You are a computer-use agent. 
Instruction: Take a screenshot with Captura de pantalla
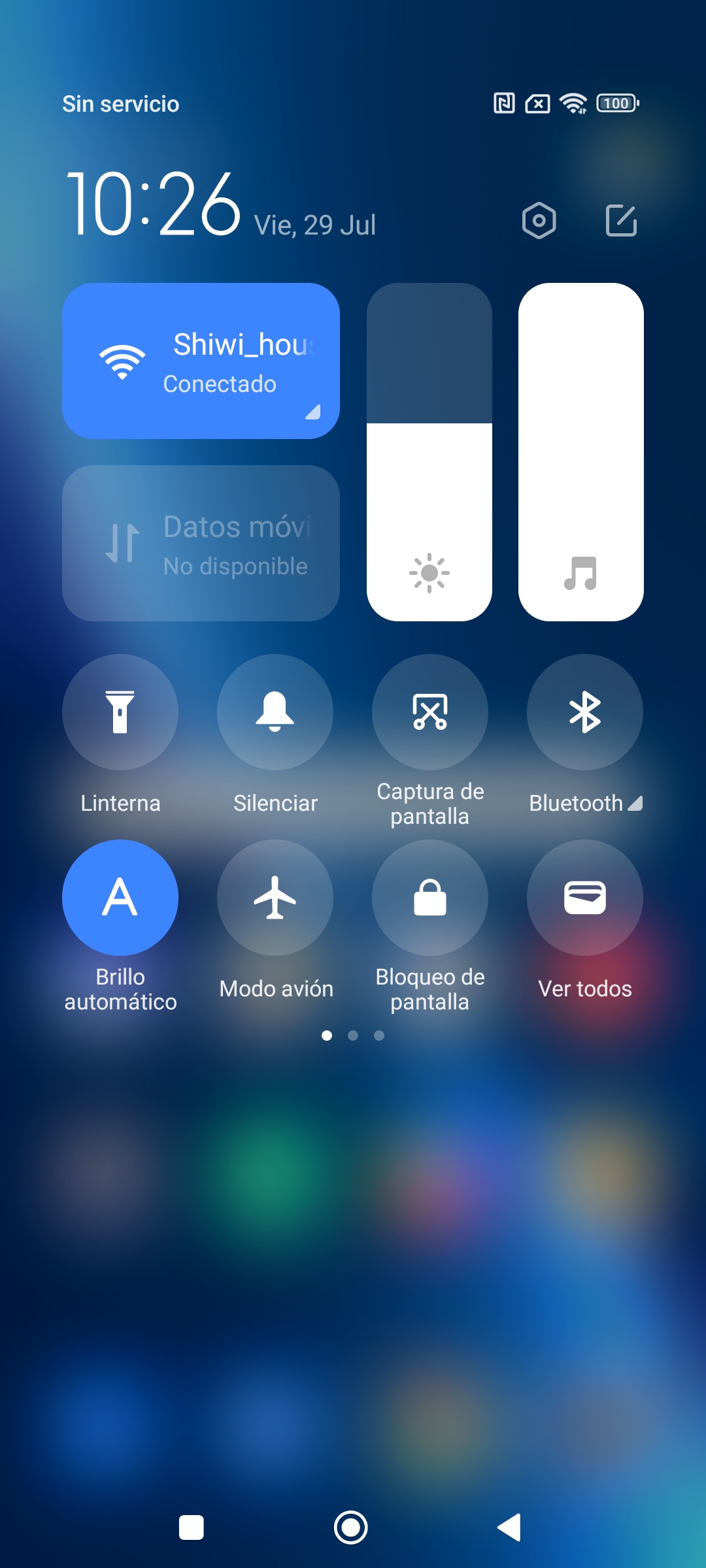click(x=430, y=712)
